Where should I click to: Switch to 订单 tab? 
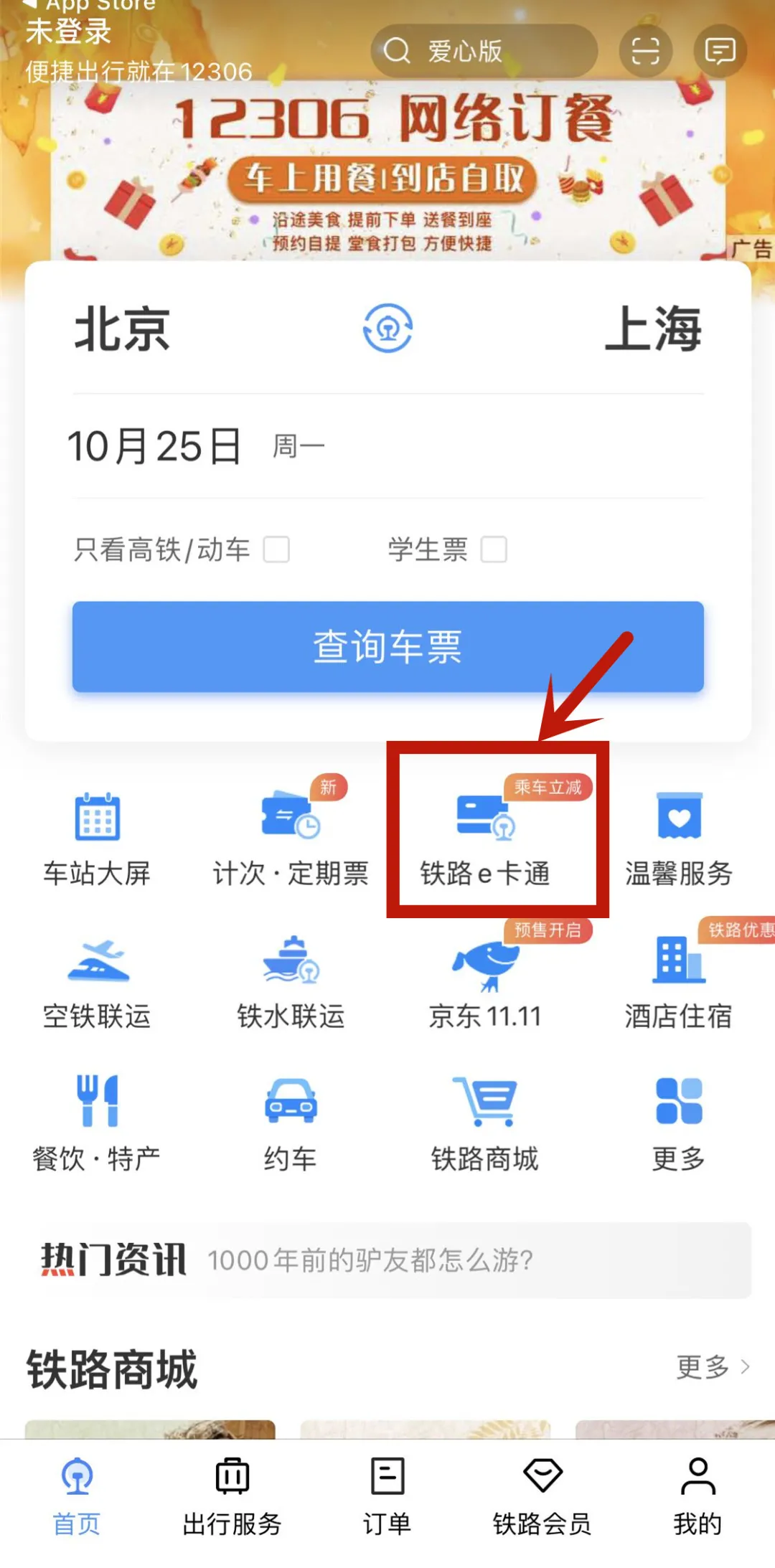click(x=387, y=1495)
